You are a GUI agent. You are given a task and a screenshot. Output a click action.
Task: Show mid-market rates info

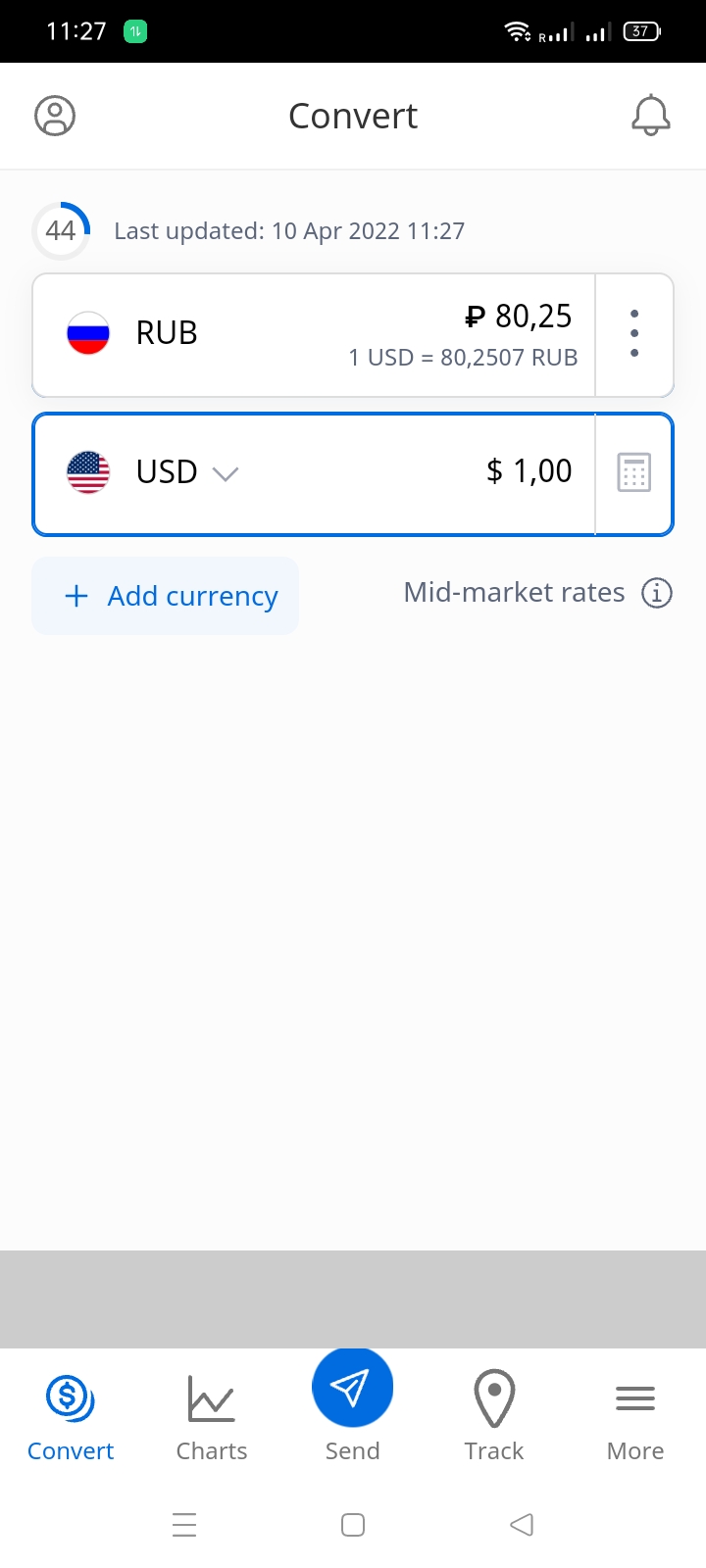657,593
